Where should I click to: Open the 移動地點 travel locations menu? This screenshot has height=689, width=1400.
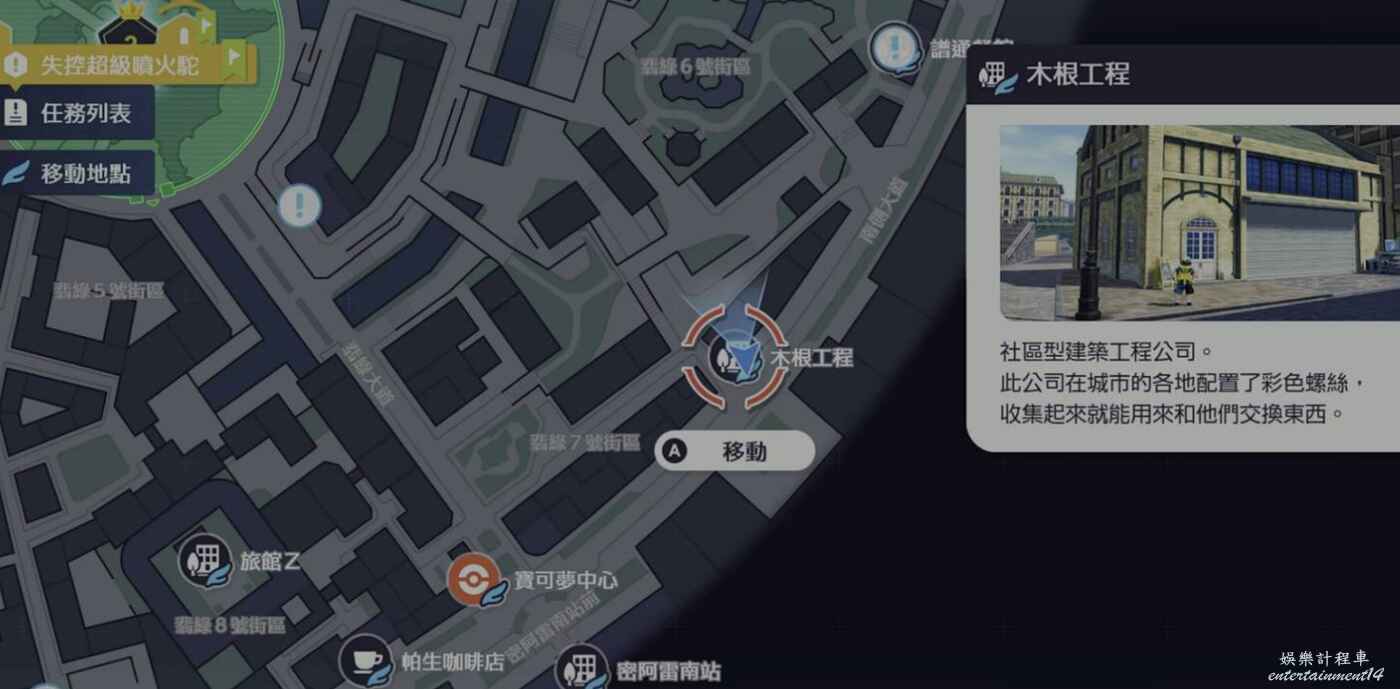click(78, 172)
